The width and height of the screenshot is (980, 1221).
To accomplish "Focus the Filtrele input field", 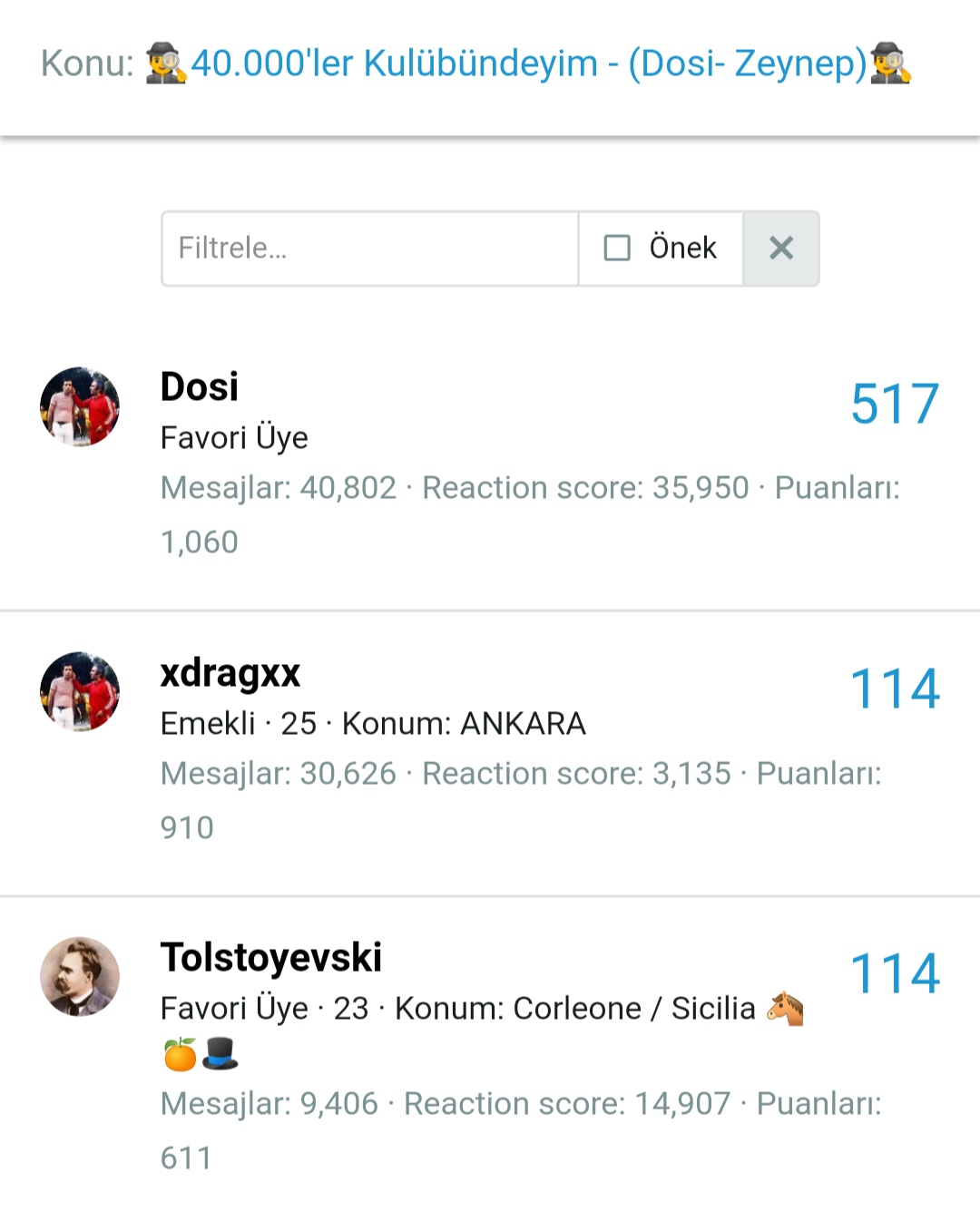I will pyautogui.click(x=369, y=248).
